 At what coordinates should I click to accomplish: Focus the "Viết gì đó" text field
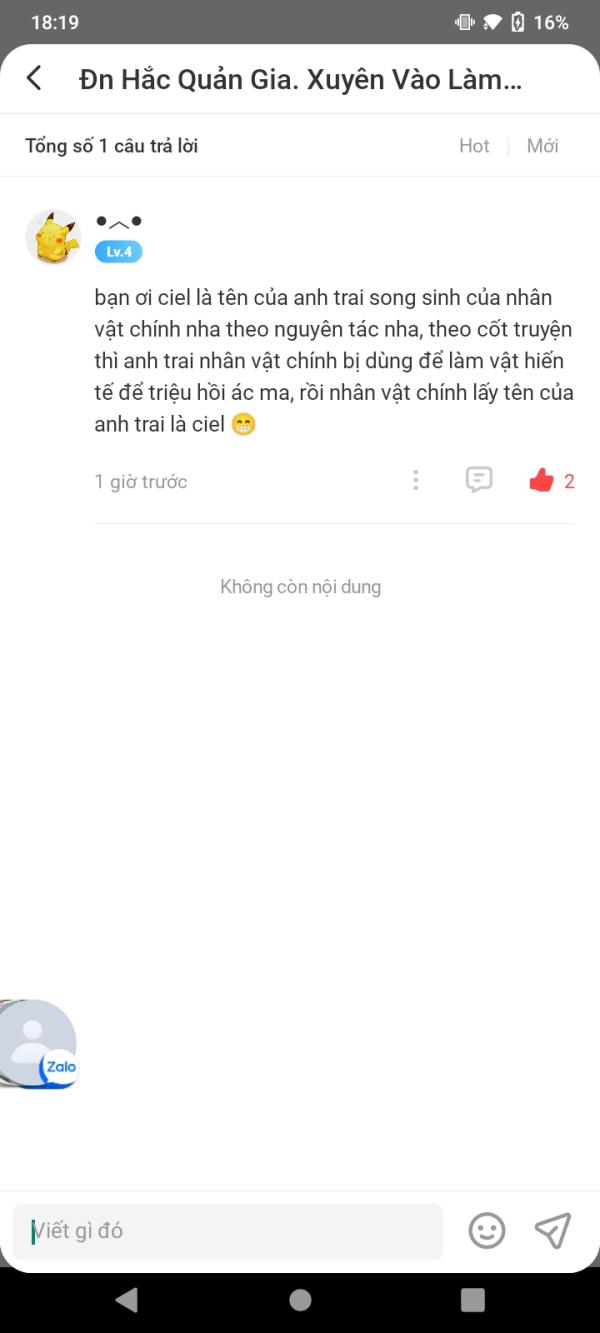228,1231
